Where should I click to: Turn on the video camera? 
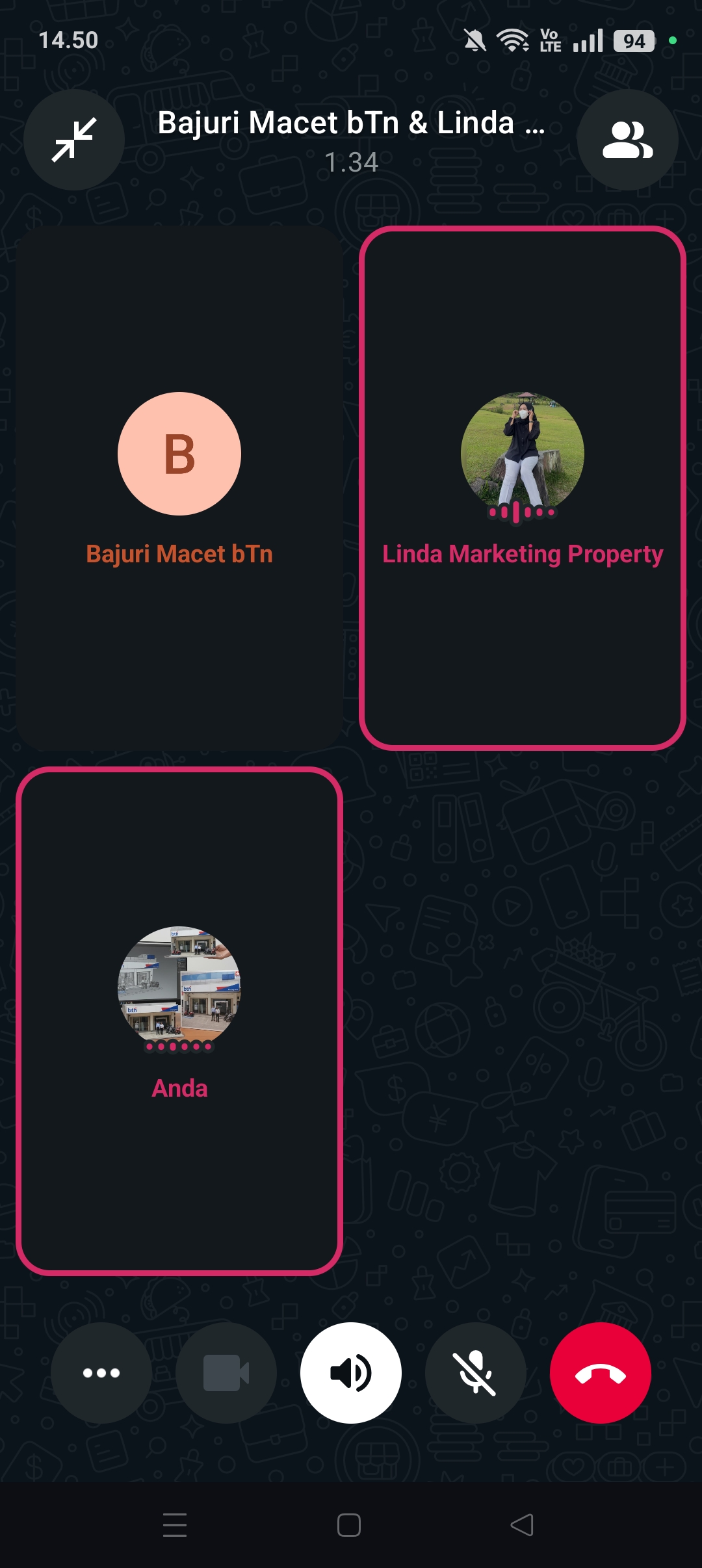point(226,1373)
